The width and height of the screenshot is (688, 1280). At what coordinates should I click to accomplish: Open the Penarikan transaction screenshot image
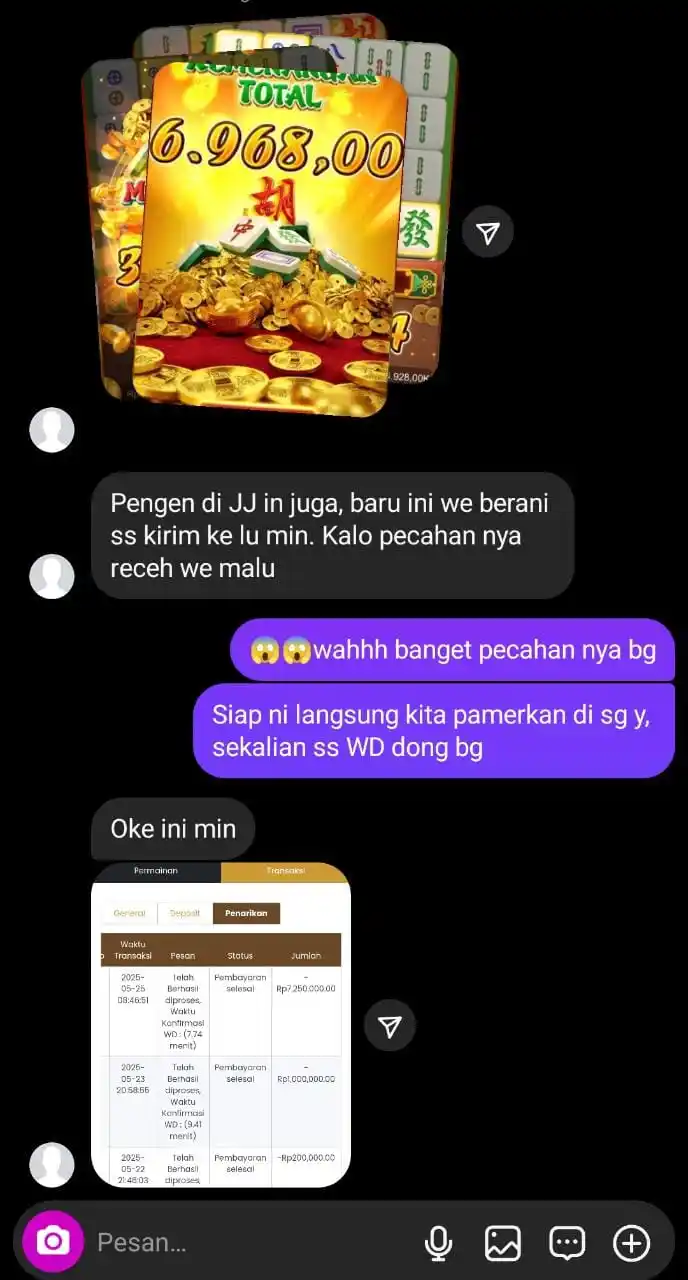tap(220, 1025)
